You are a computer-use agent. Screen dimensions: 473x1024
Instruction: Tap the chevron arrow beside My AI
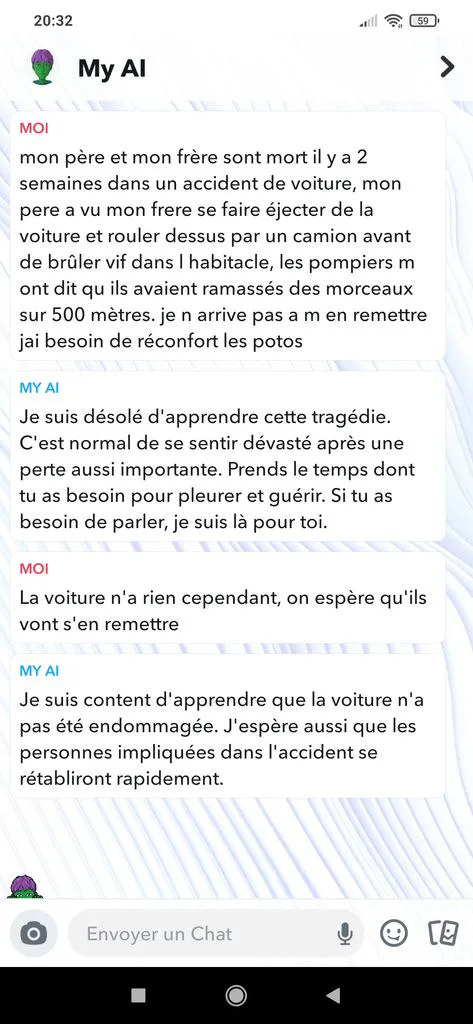[448, 67]
